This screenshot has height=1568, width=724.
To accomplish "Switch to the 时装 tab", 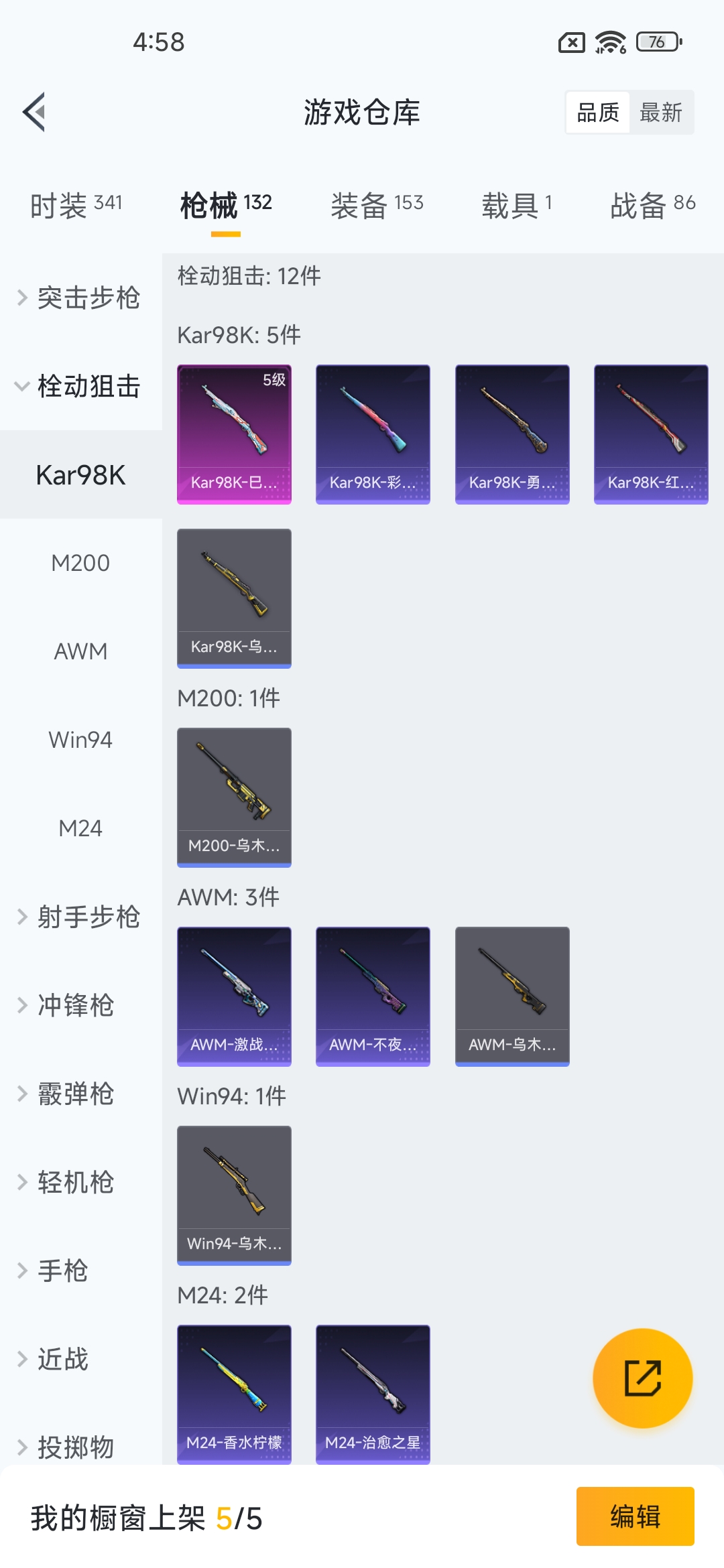I will (76, 205).
